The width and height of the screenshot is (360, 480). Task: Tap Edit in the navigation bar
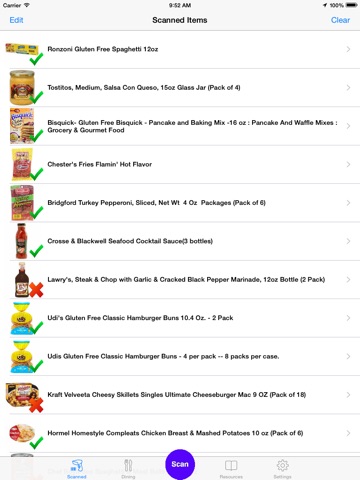point(16,20)
